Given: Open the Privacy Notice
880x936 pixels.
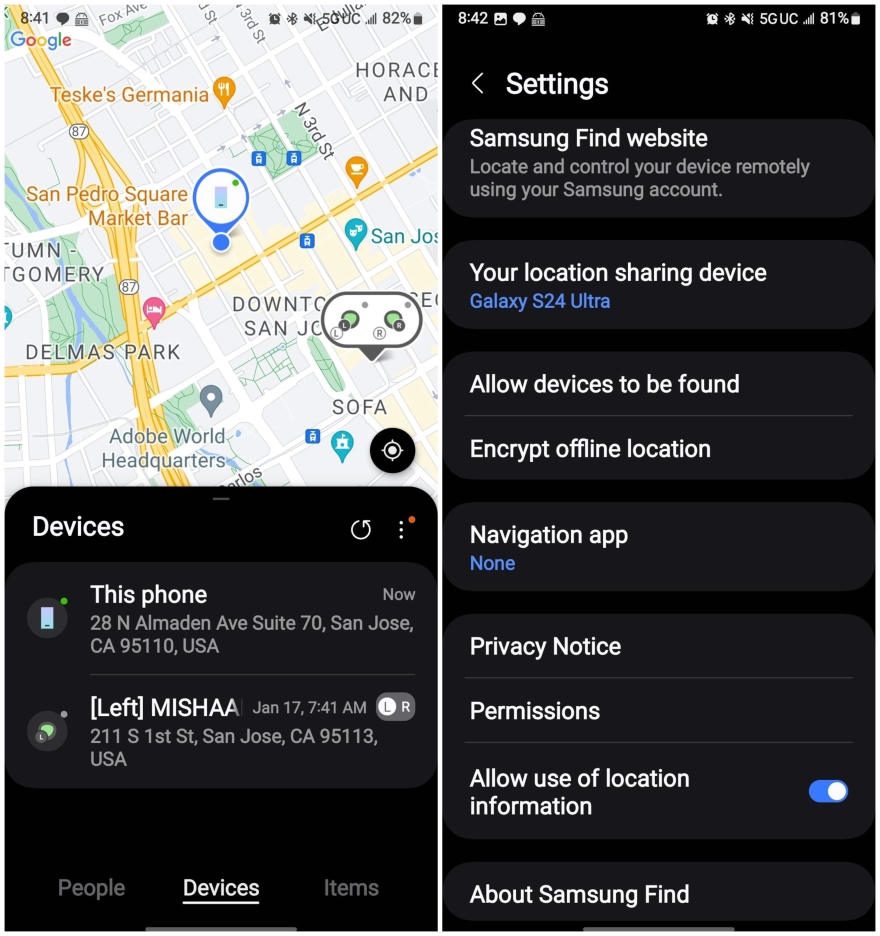Looking at the screenshot, I should pos(659,647).
